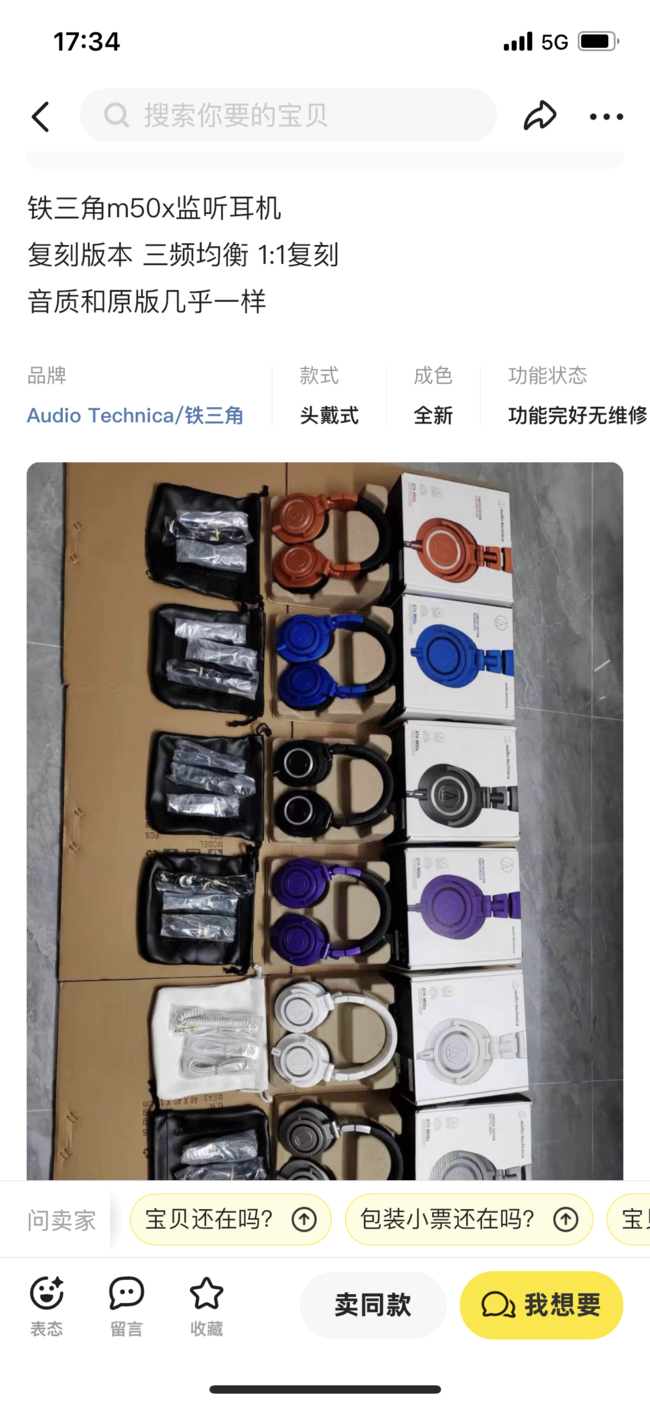650x1407 pixels.
Task: Go back with the top-left arrow
Action: coord(40,117)
